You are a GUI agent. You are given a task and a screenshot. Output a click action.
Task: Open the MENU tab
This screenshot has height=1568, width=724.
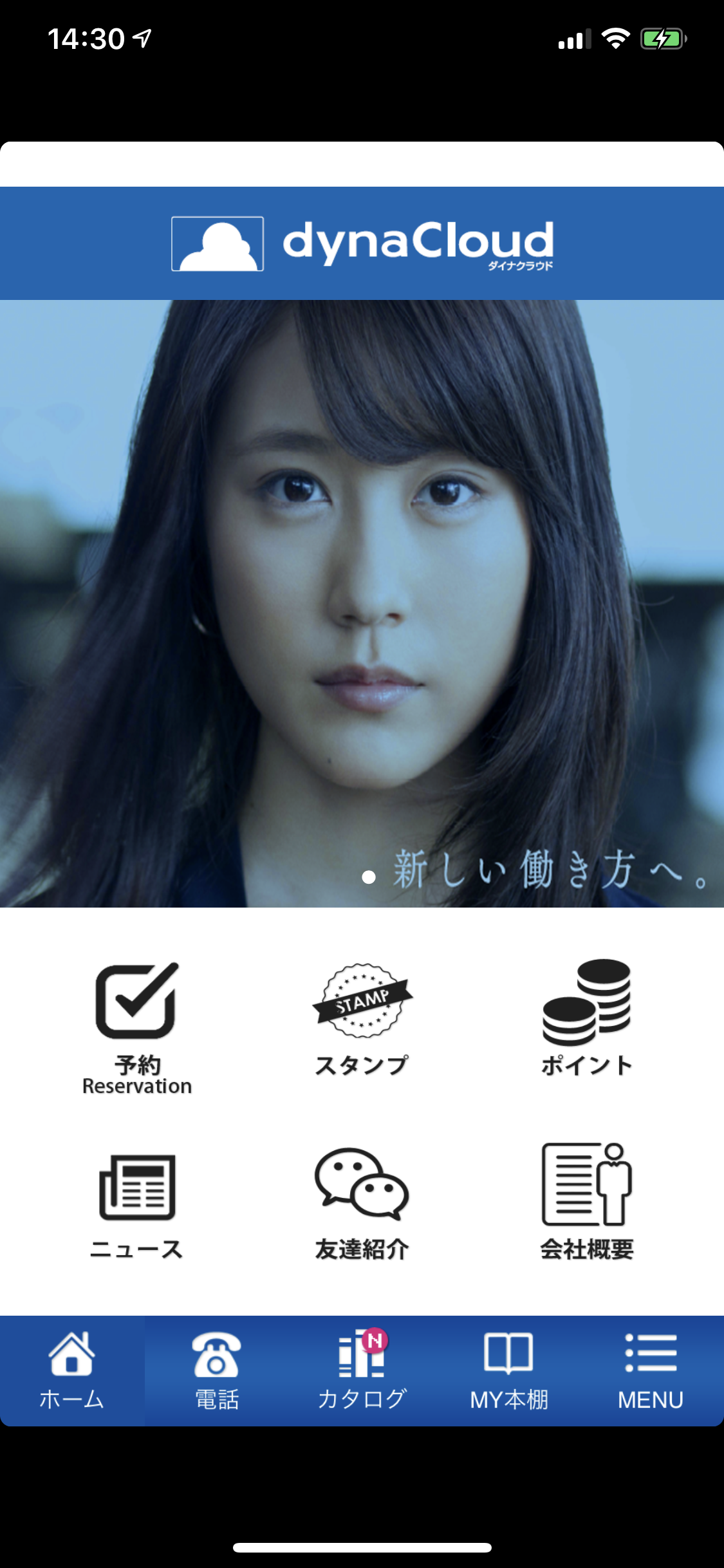(x=651, y=1370)
